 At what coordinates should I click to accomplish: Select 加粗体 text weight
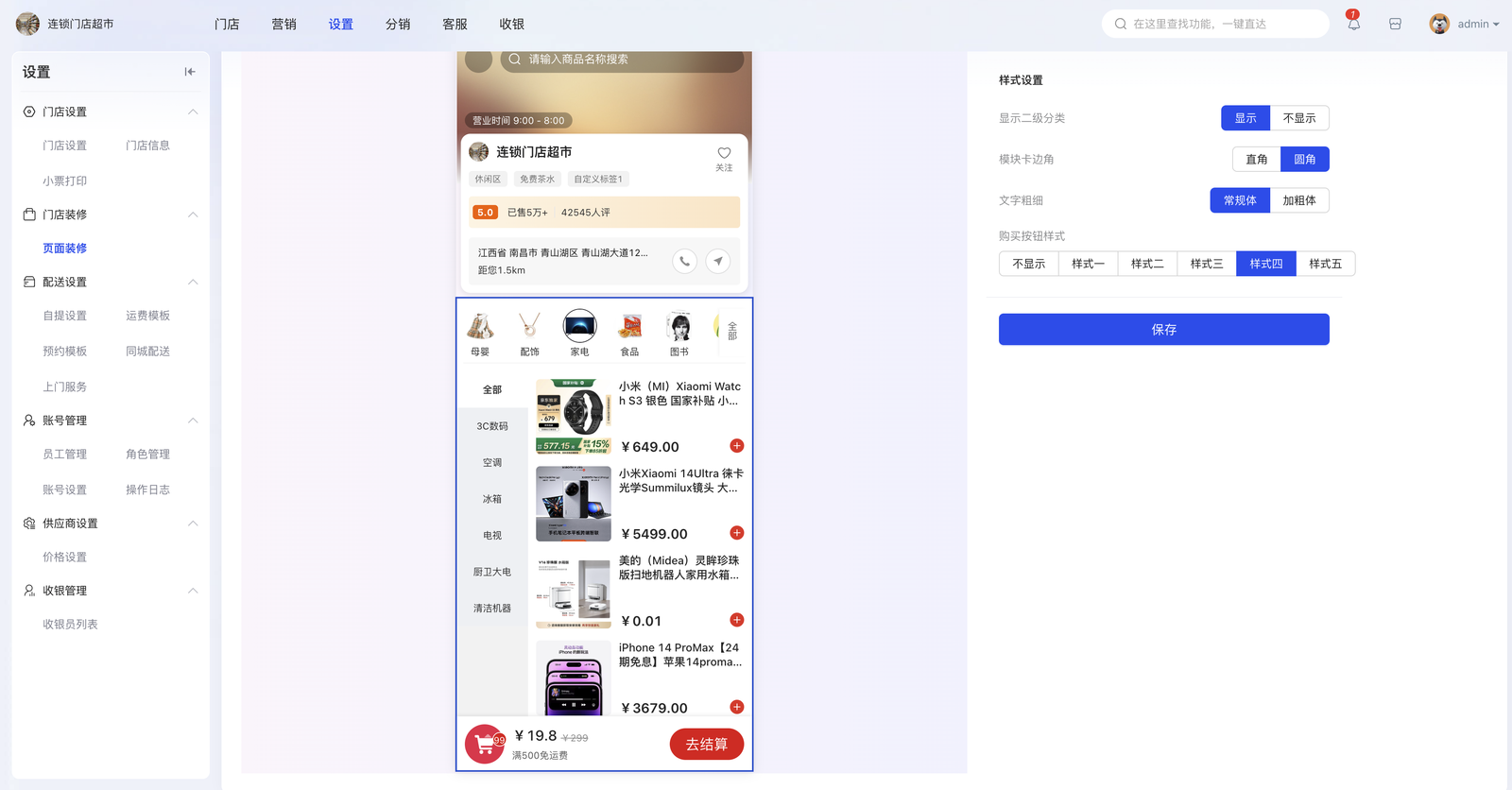click(x=1298, y=200)
